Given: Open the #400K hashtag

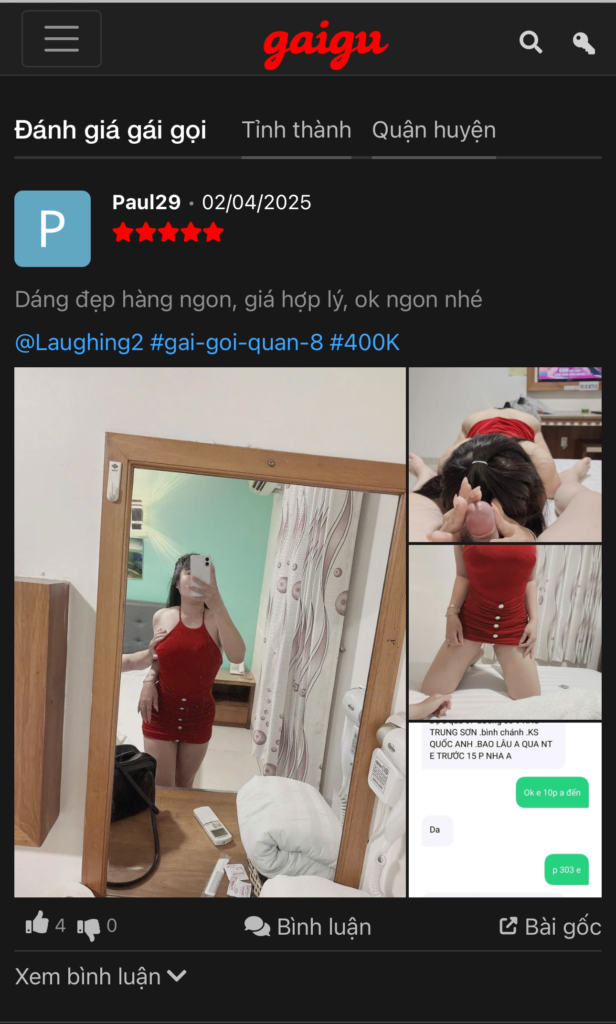Looking at the screenshot, I should point(364,342).
